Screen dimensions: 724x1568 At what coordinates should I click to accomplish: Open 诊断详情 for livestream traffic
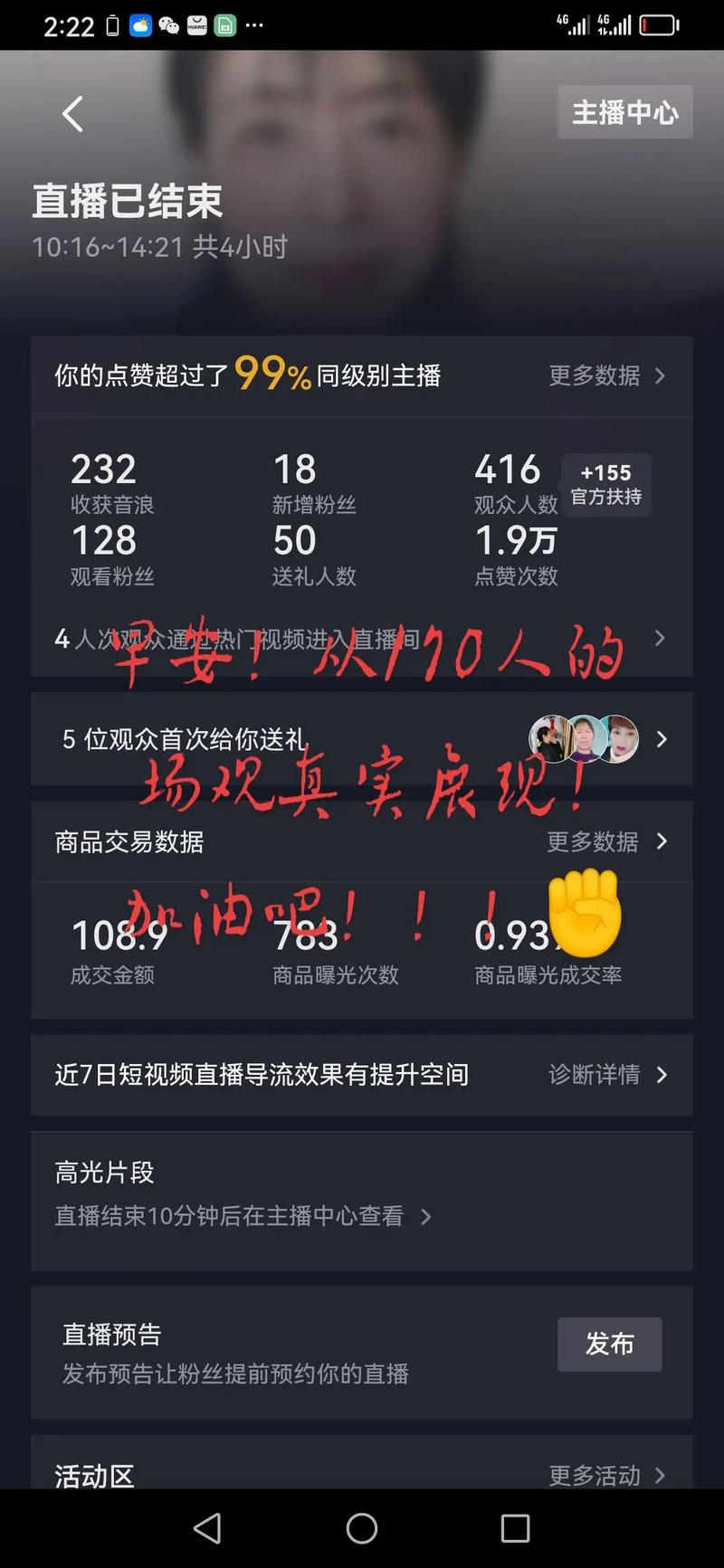pos(606,1074)
